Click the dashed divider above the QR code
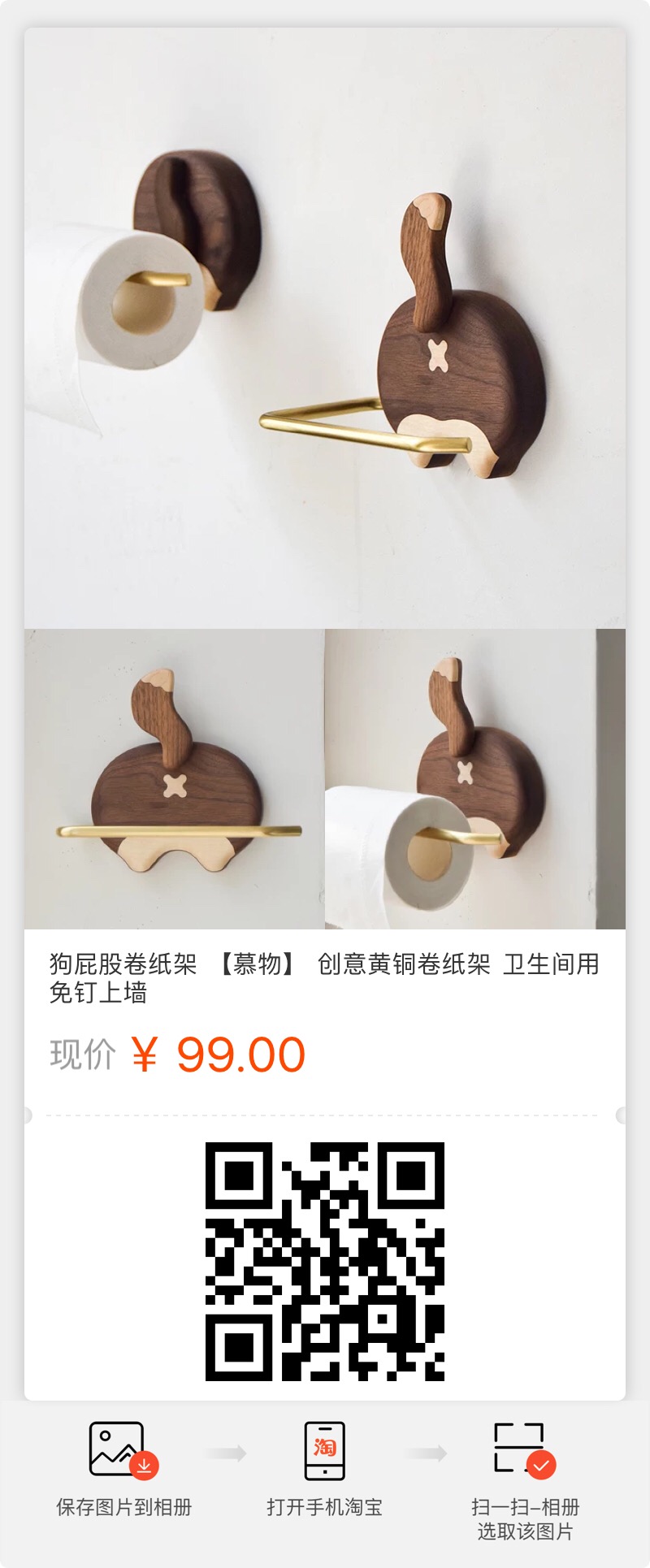650x1568 pixels. pyautogui.click(x=325, y=1115)
